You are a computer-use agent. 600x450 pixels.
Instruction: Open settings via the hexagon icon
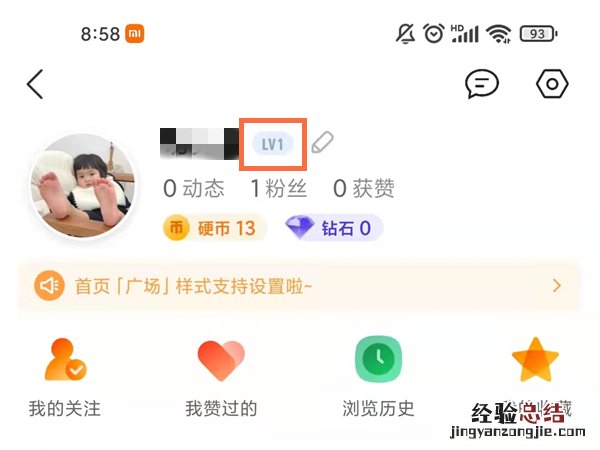click(x=552, y=84)
